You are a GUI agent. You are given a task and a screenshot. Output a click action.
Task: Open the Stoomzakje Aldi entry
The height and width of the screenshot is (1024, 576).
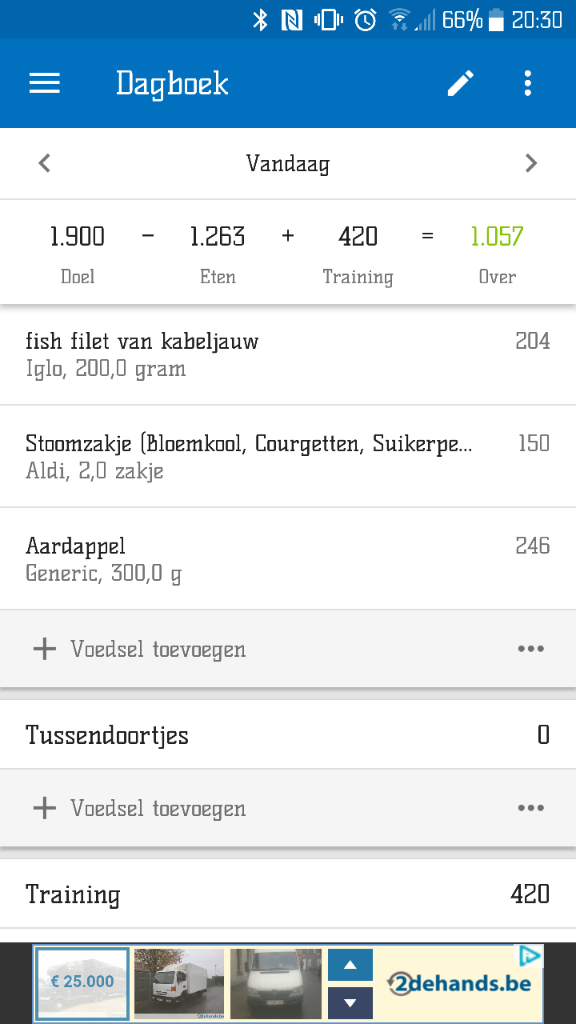pos(288,456)
